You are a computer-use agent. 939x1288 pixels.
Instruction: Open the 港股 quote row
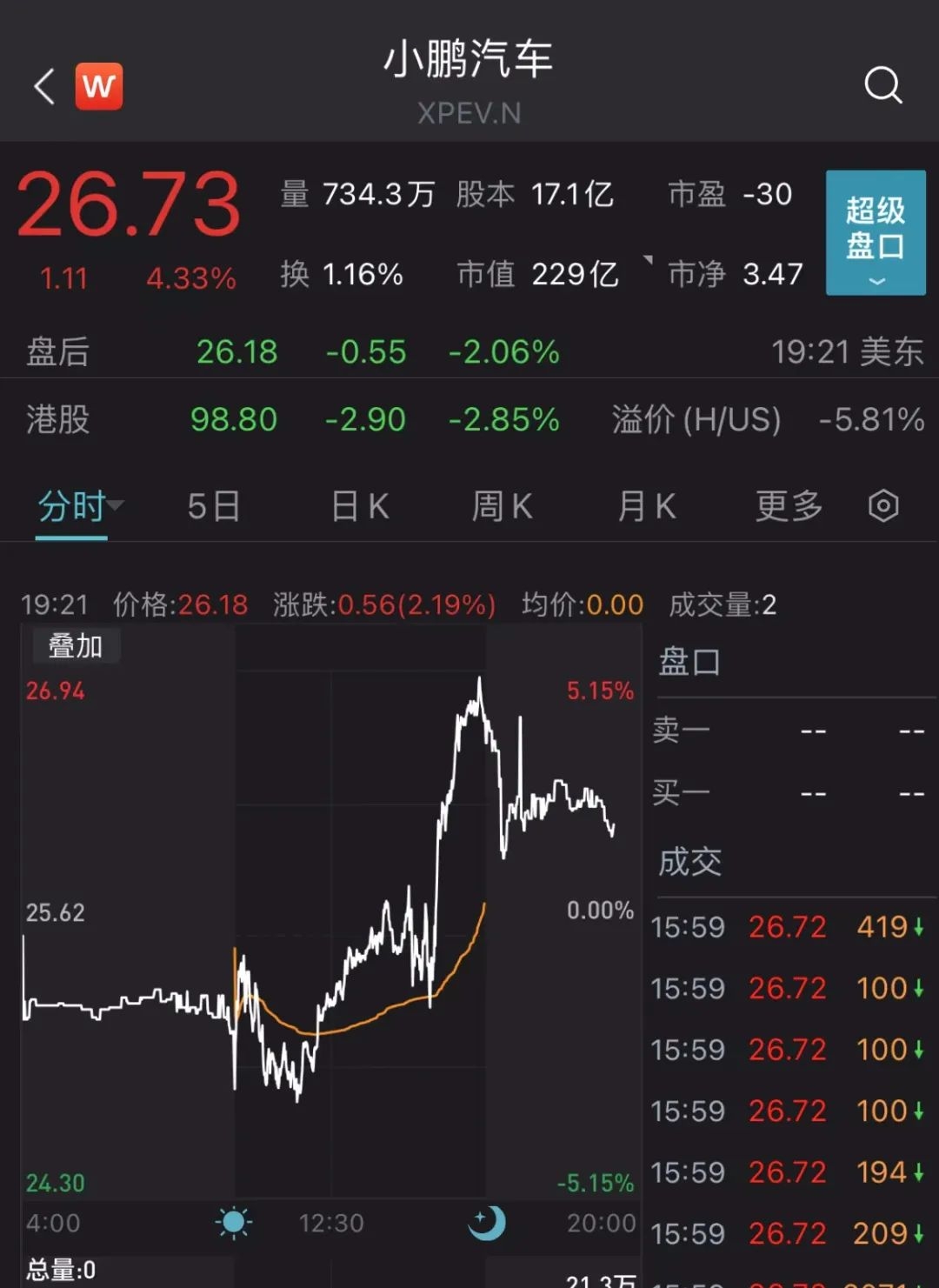(469, 420)
